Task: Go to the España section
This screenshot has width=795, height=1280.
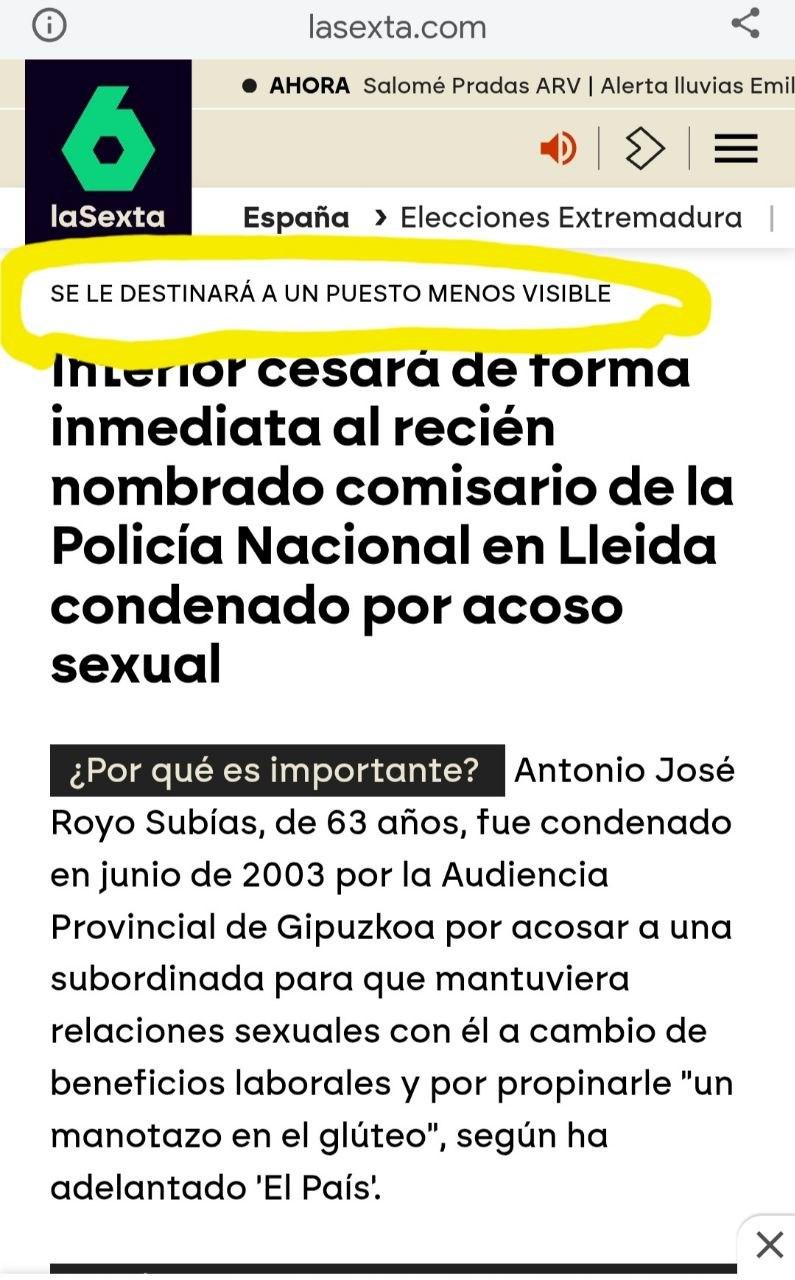Action: pyautogui.click(x=296, y=218)
